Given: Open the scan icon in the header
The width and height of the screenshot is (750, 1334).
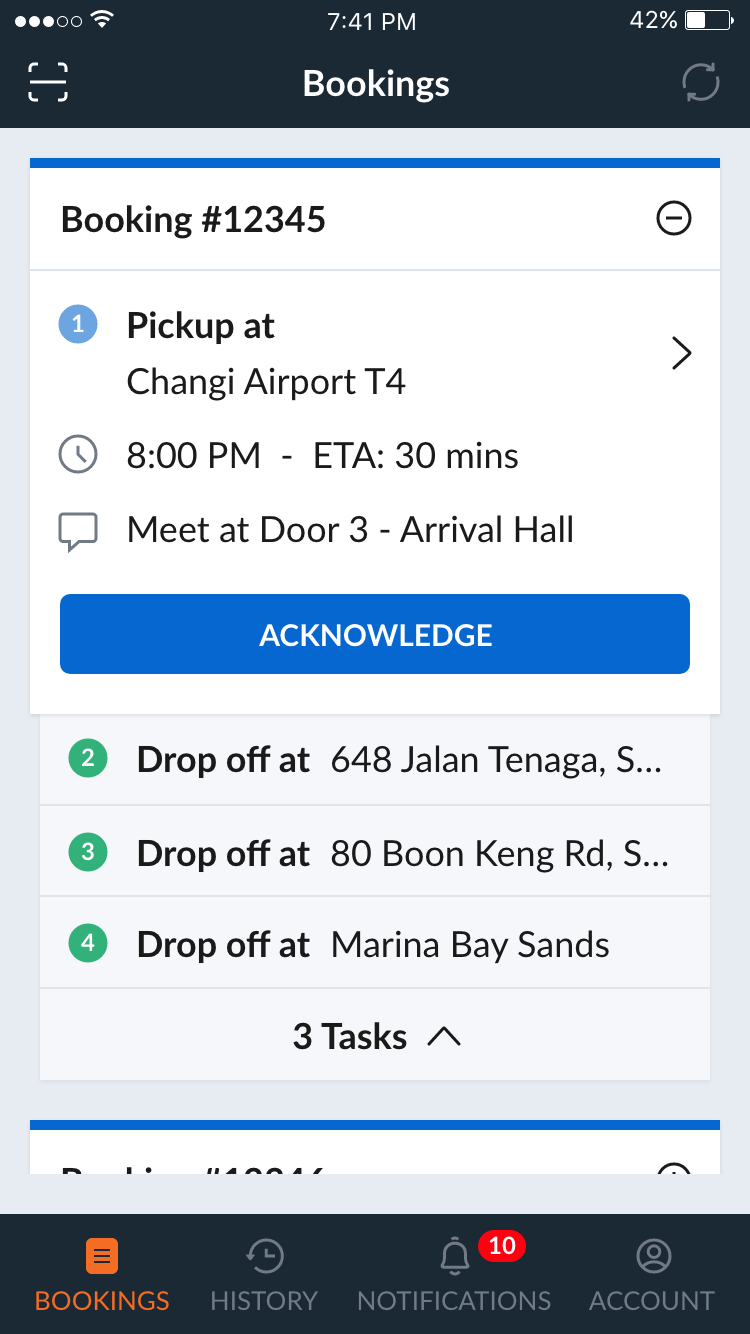Looking at the screenshot, I should point(48,82).
